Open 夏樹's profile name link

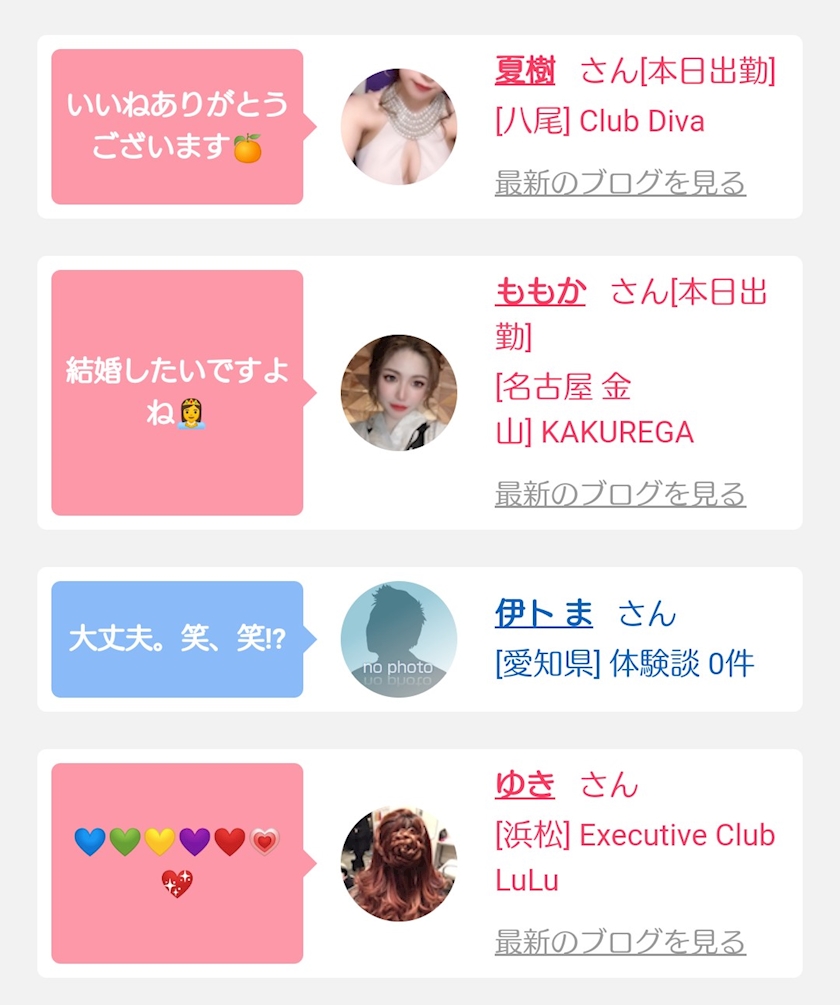(525, 71)
